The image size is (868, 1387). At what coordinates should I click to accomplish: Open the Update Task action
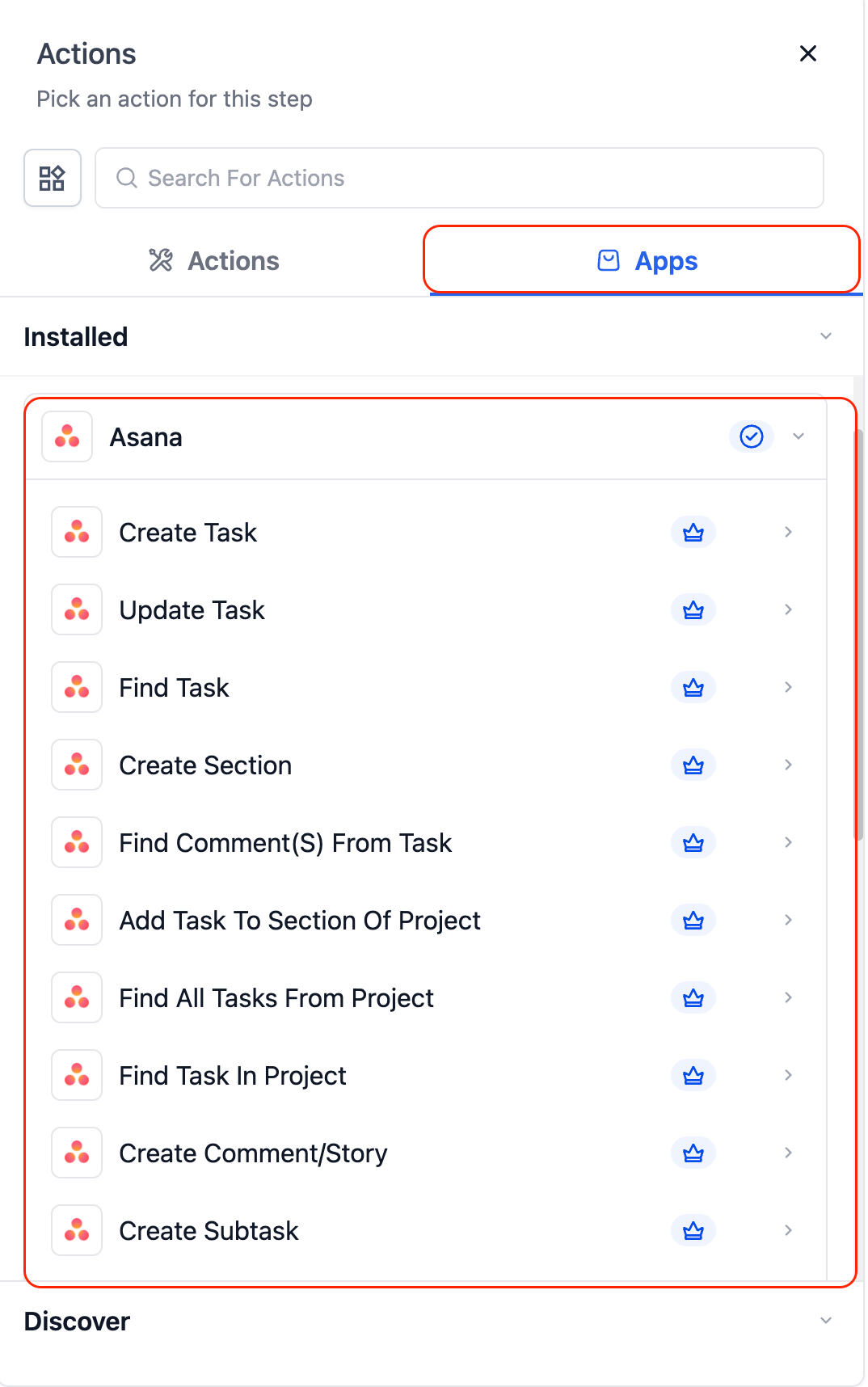192,610
